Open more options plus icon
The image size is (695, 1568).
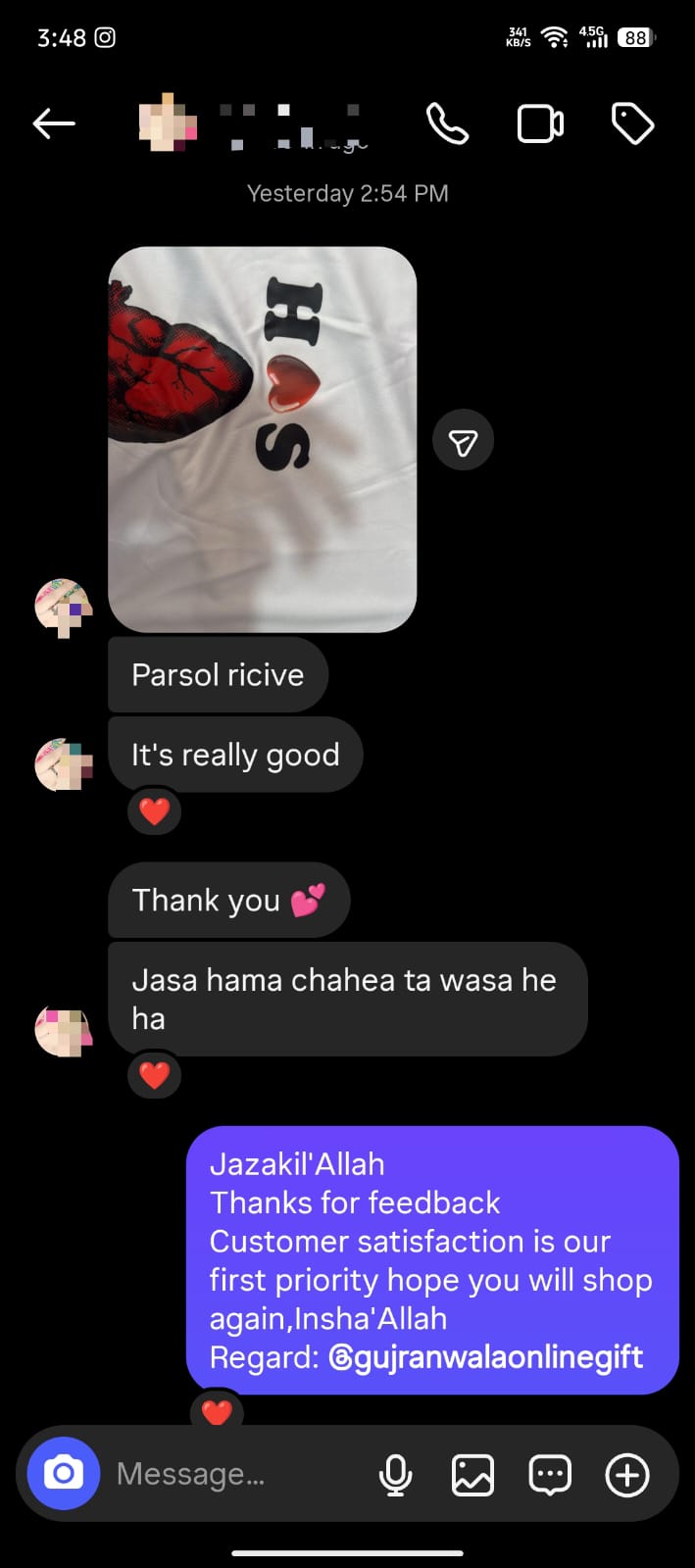627,1474
